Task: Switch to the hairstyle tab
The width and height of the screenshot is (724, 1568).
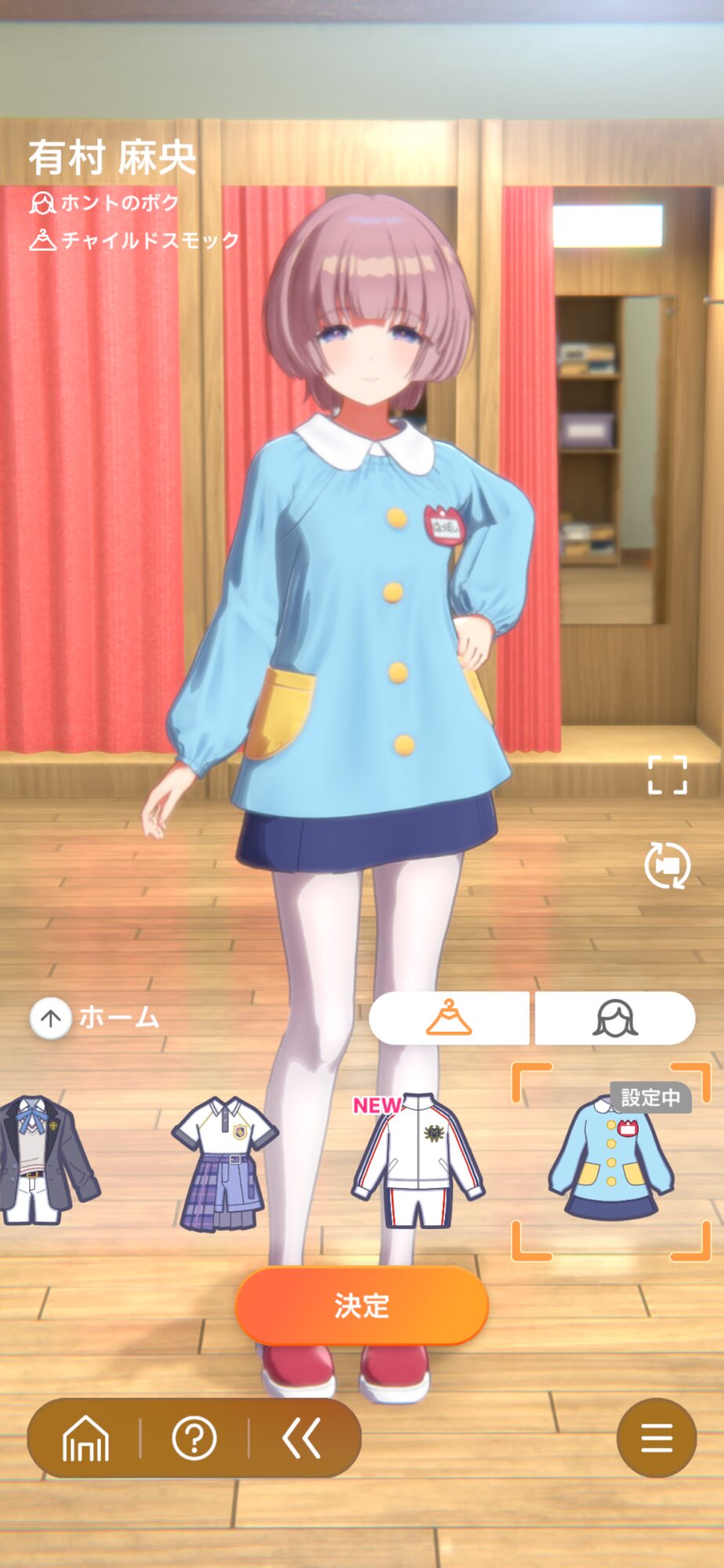Action: (x=615, y=1018)
